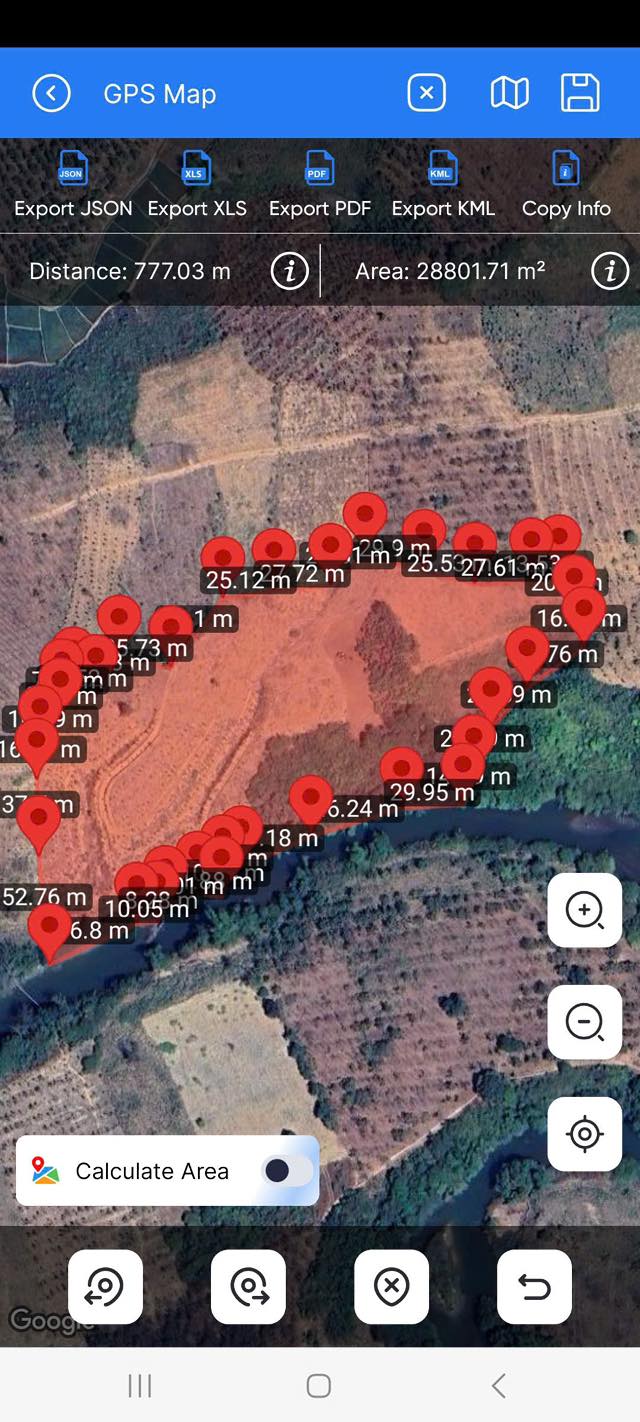Zoom out on the map
The height and width of the screenshot is (1422, 640).
(x=585, y=1022)
